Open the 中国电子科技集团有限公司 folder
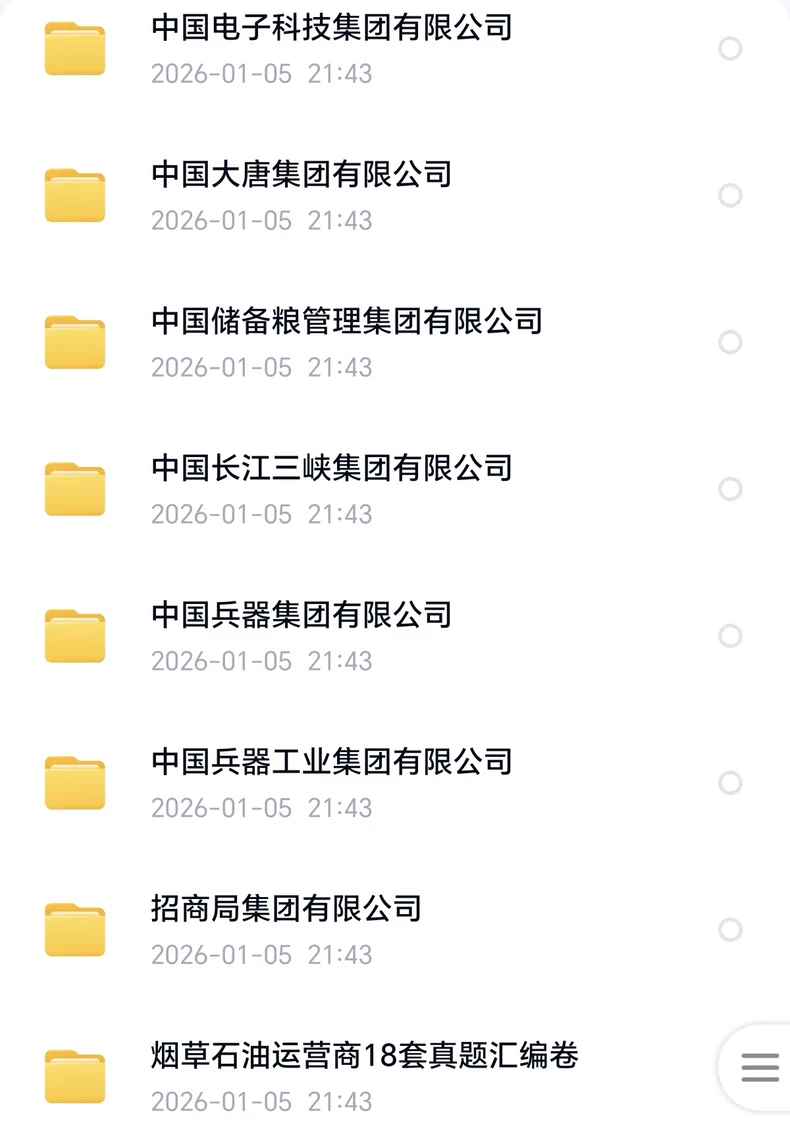 (331, 27)
